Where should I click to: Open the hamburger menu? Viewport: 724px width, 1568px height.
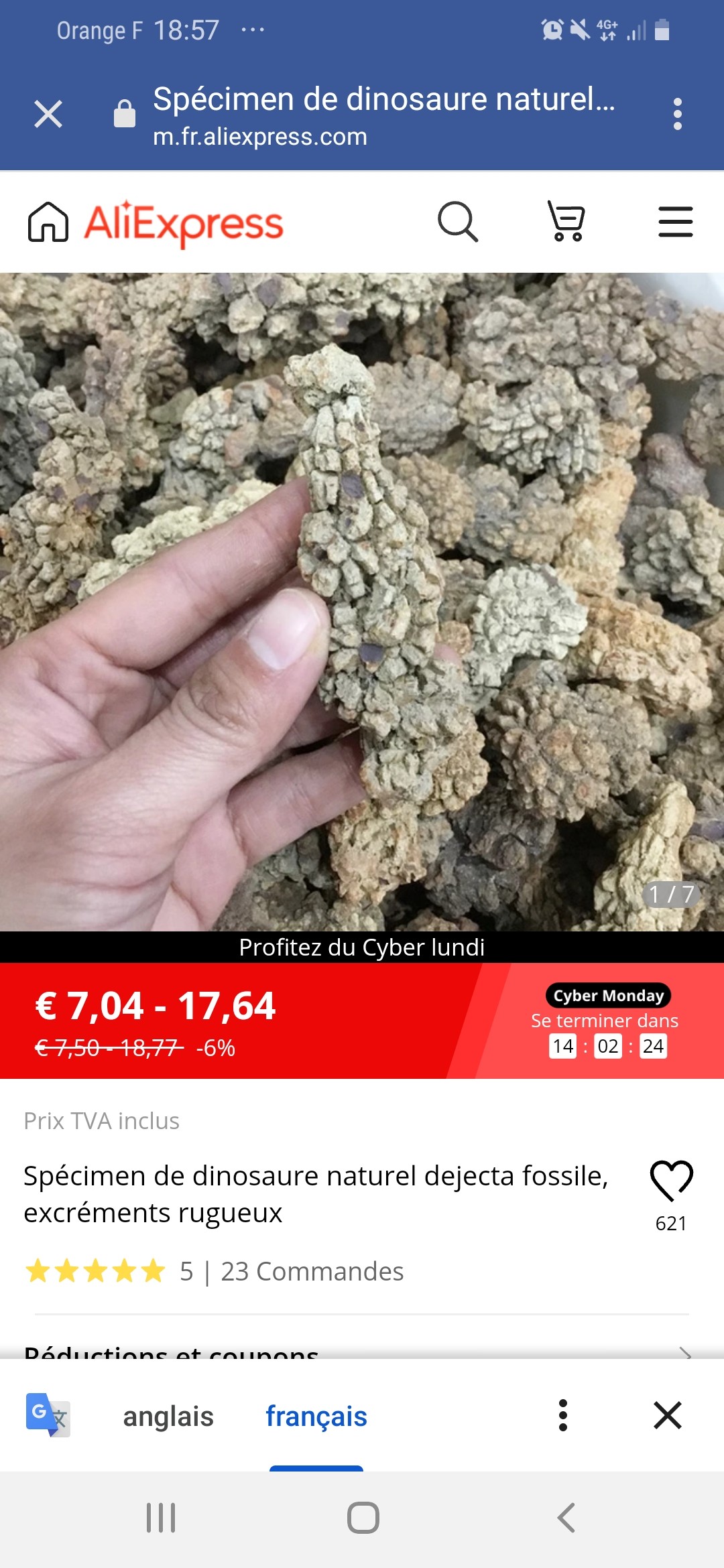[675, 222]
